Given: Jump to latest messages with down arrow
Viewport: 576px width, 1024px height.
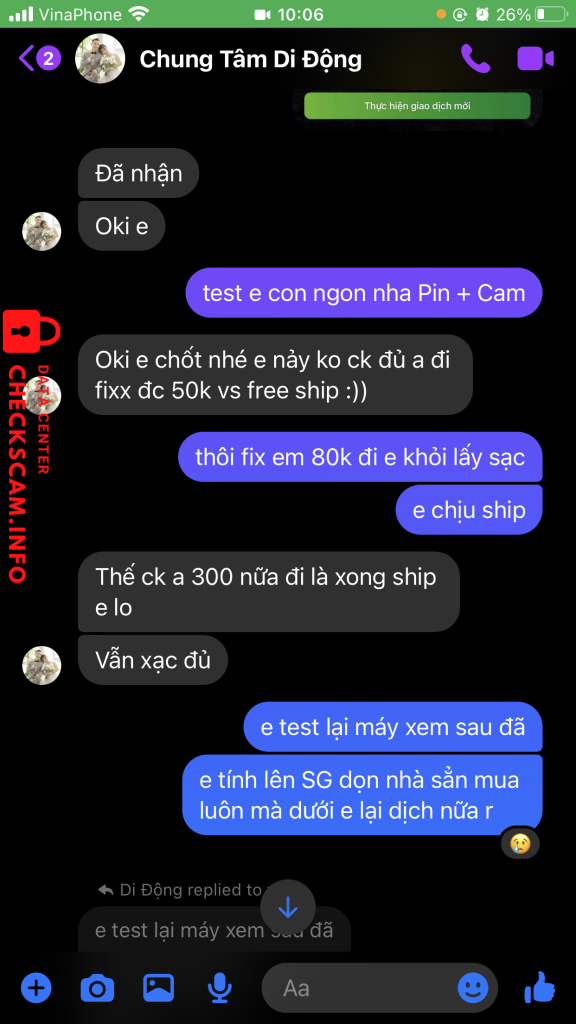Looking at the screenshot, I should pos(288,908).
